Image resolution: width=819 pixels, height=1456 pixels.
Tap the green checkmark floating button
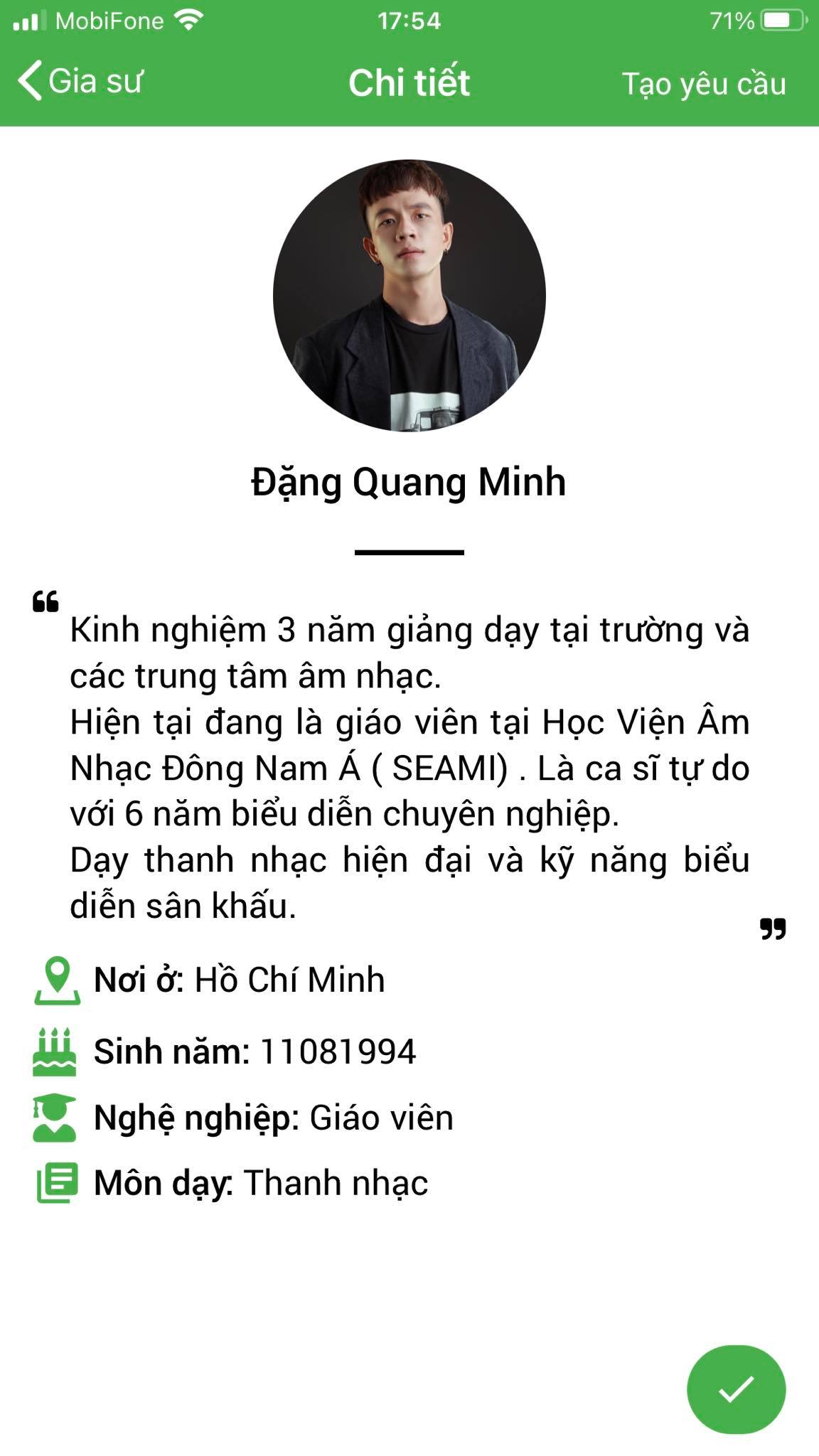tap(736, 1388)
